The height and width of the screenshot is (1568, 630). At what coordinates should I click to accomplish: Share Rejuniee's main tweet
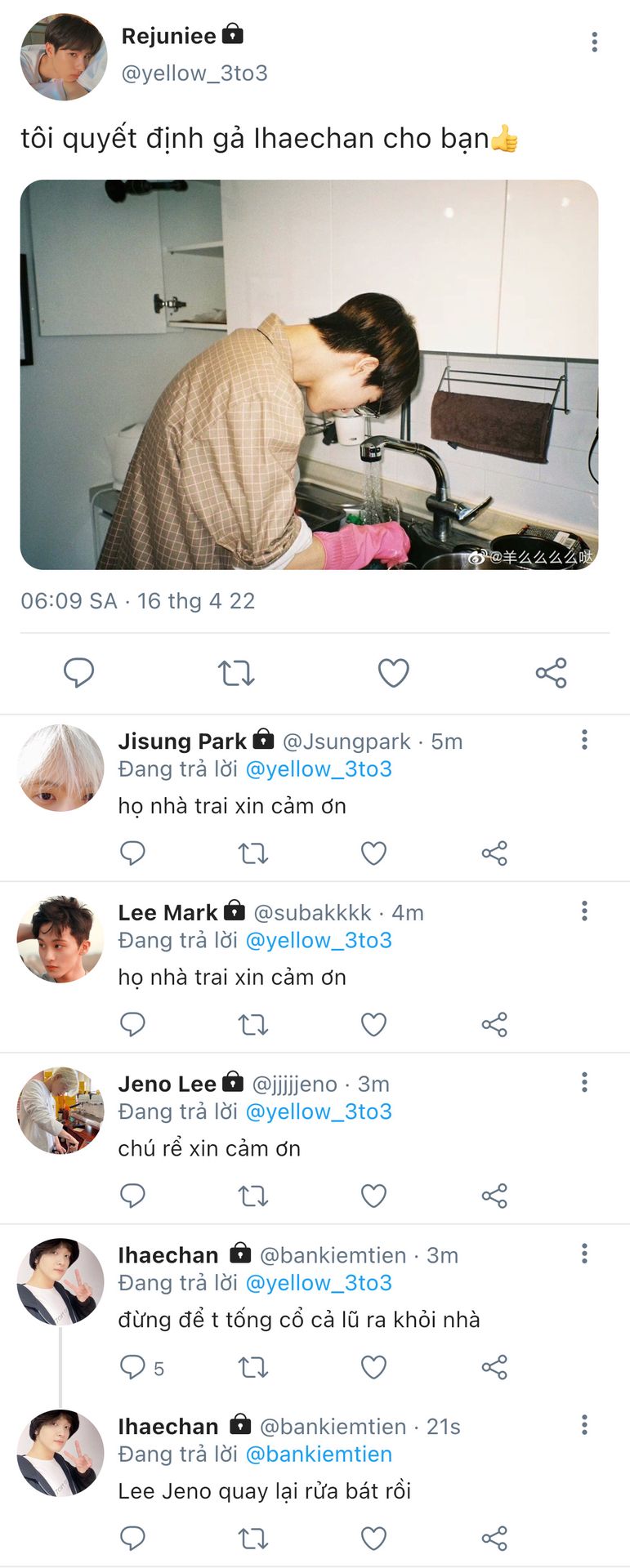[551, 673]
